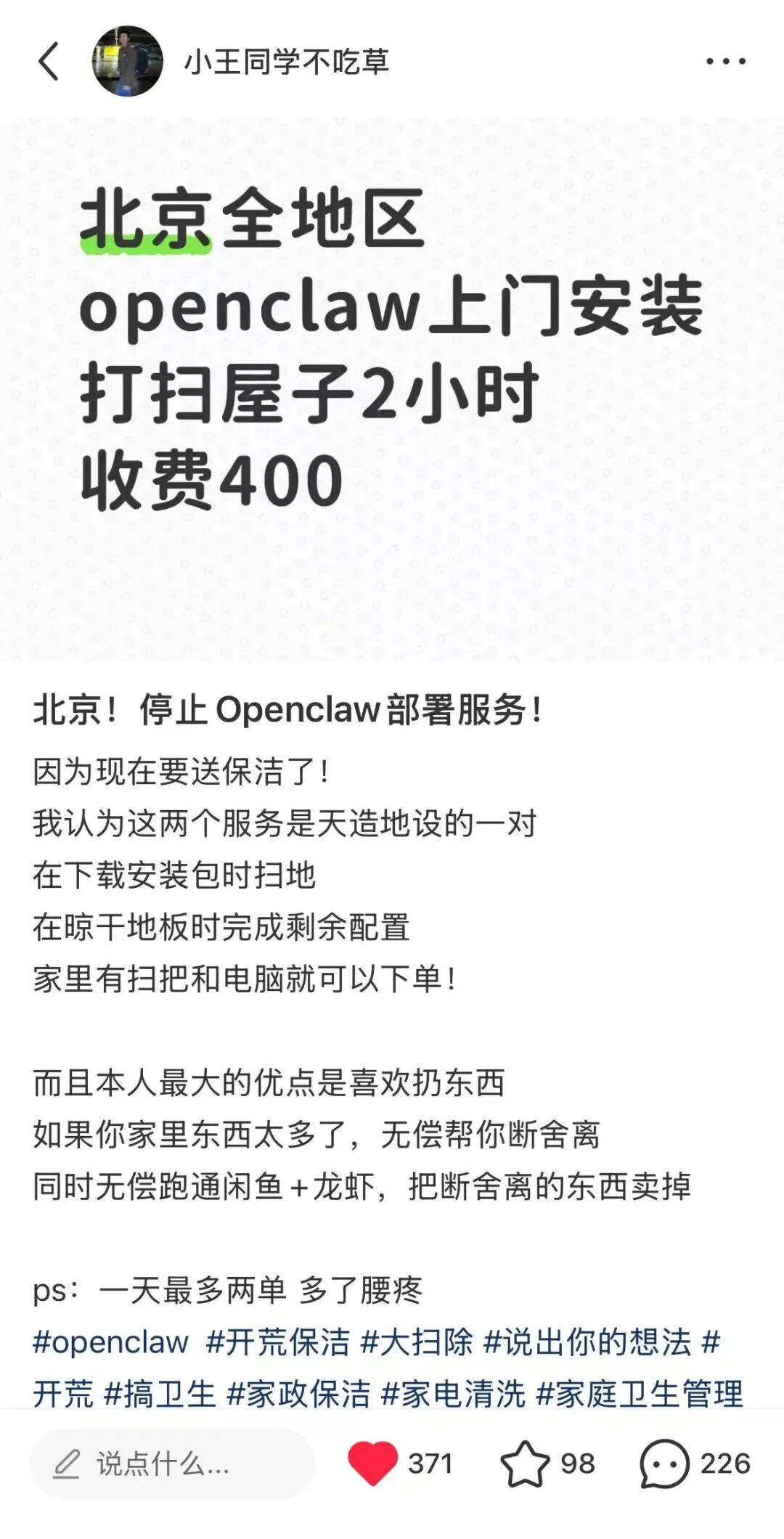Go back using the back arrow
This screenshot has width=784, height=1539.
49,62
